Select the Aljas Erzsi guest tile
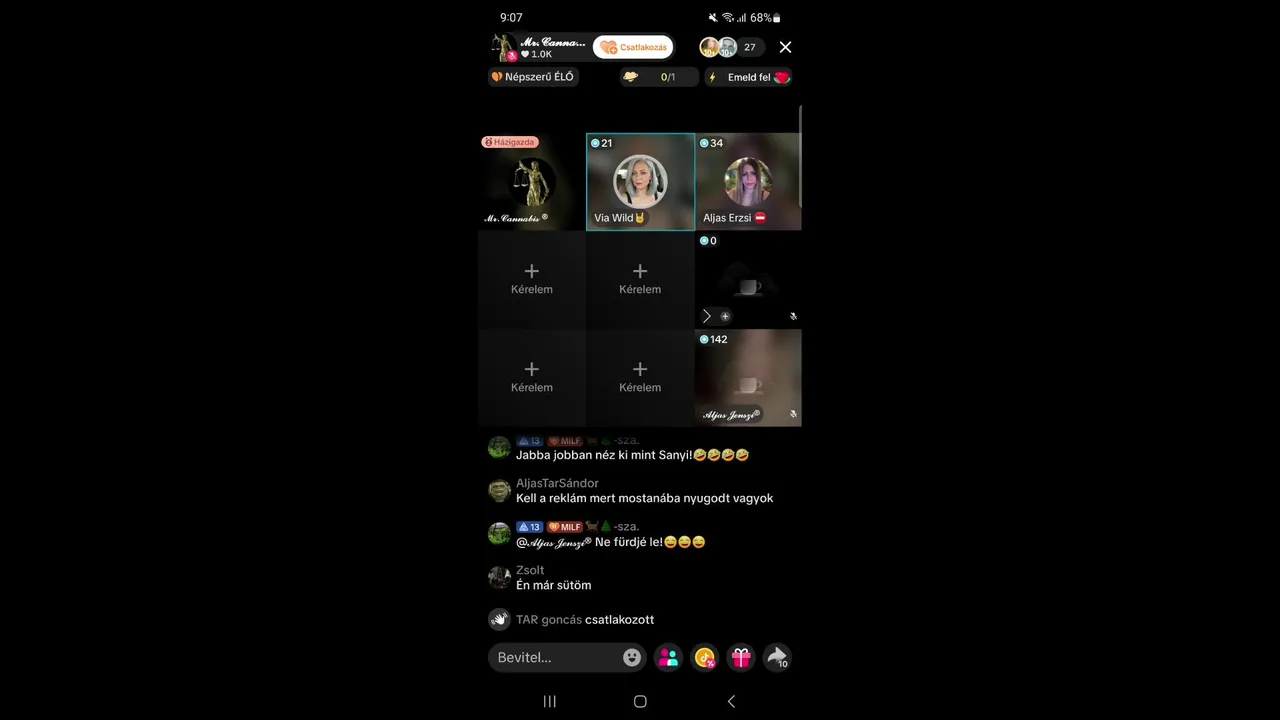This screenshot has width=1280, height=720. tap(748, 182)
